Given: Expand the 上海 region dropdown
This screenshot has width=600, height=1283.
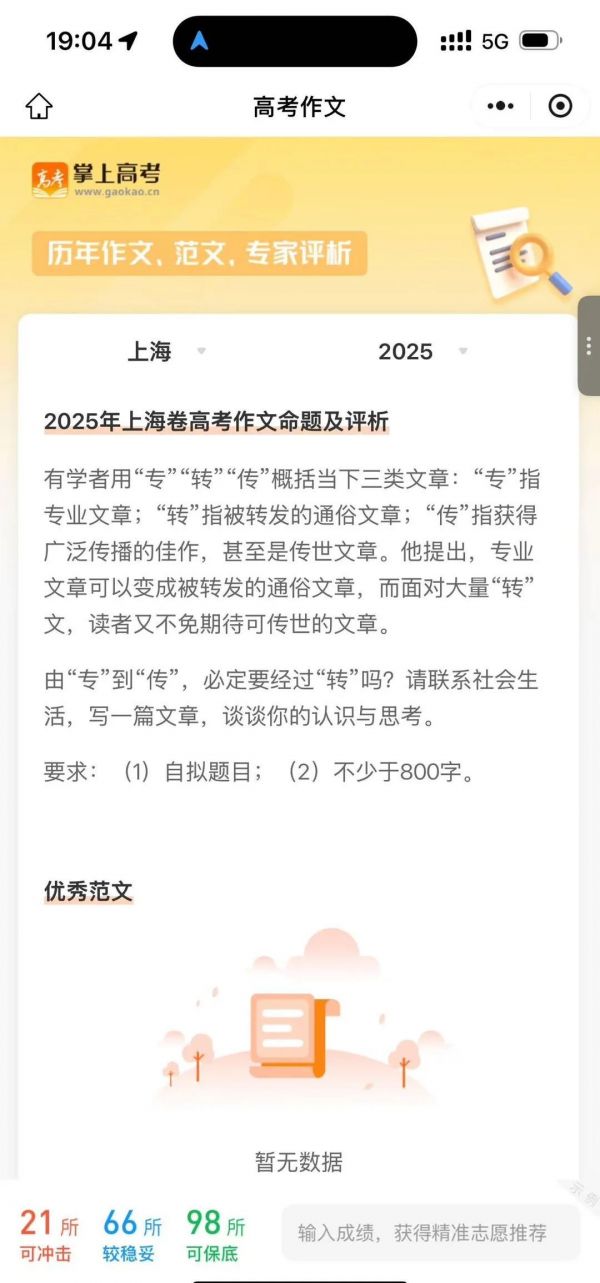Looking at the screenshot, I should click(x=167, y=351).
